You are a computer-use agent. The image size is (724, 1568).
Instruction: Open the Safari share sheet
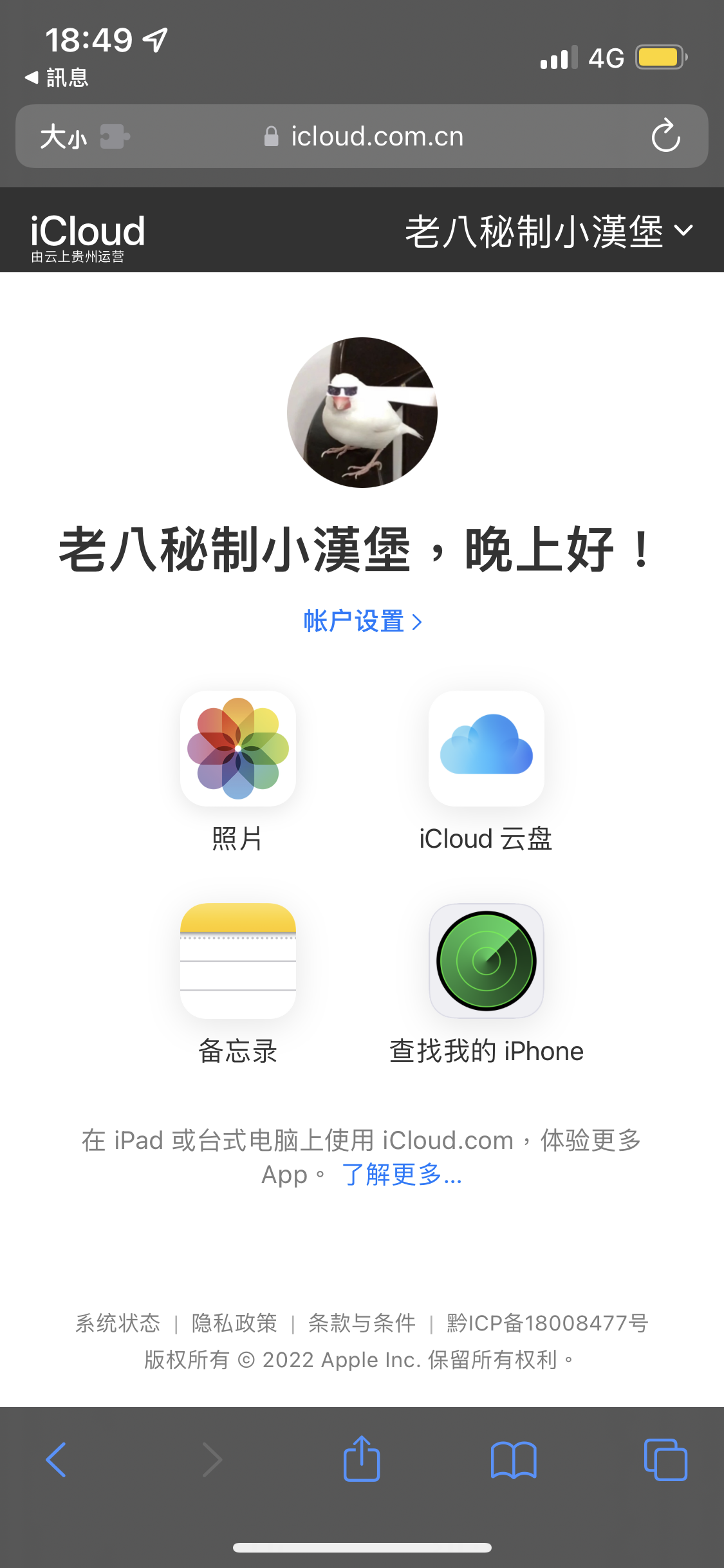point(362,1460)
